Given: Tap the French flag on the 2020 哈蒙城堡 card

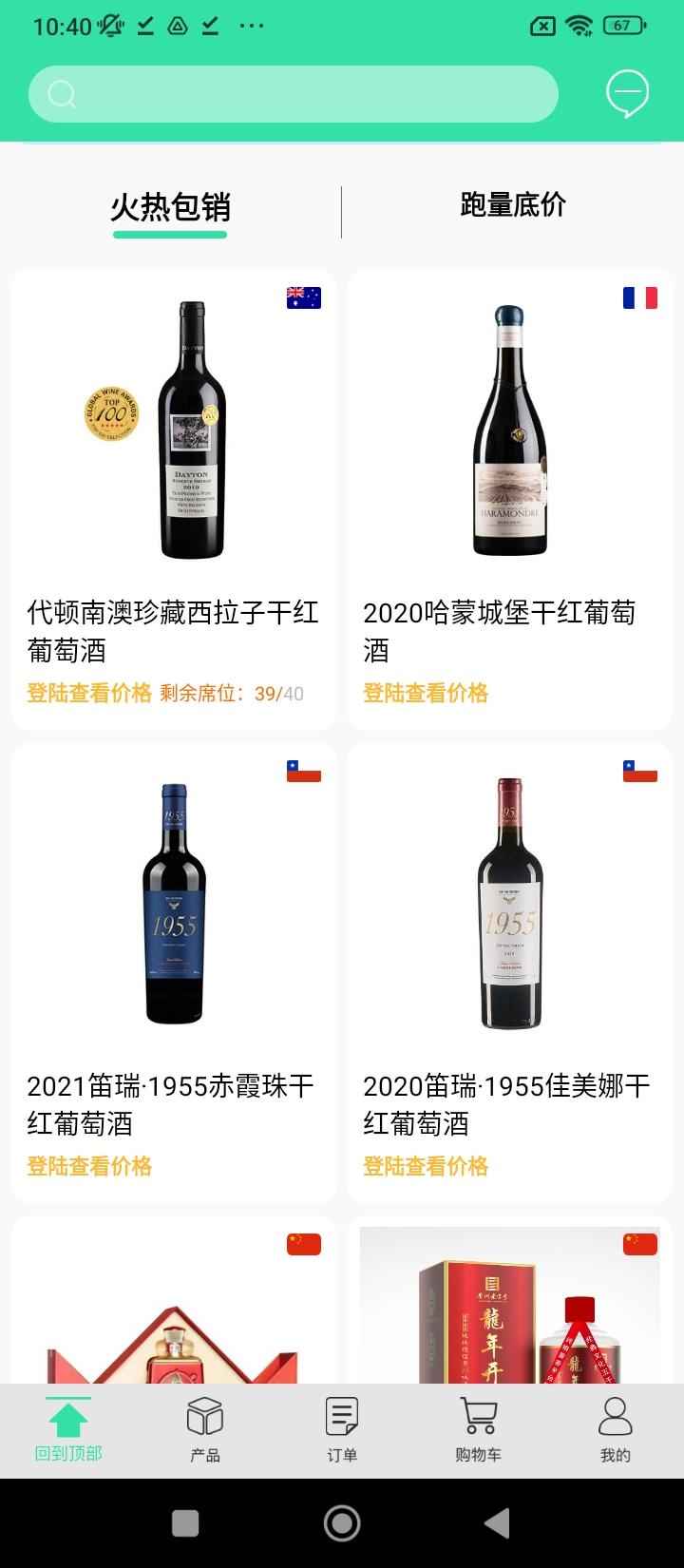Looking at the screenshot, I should (x=637, y=297).
